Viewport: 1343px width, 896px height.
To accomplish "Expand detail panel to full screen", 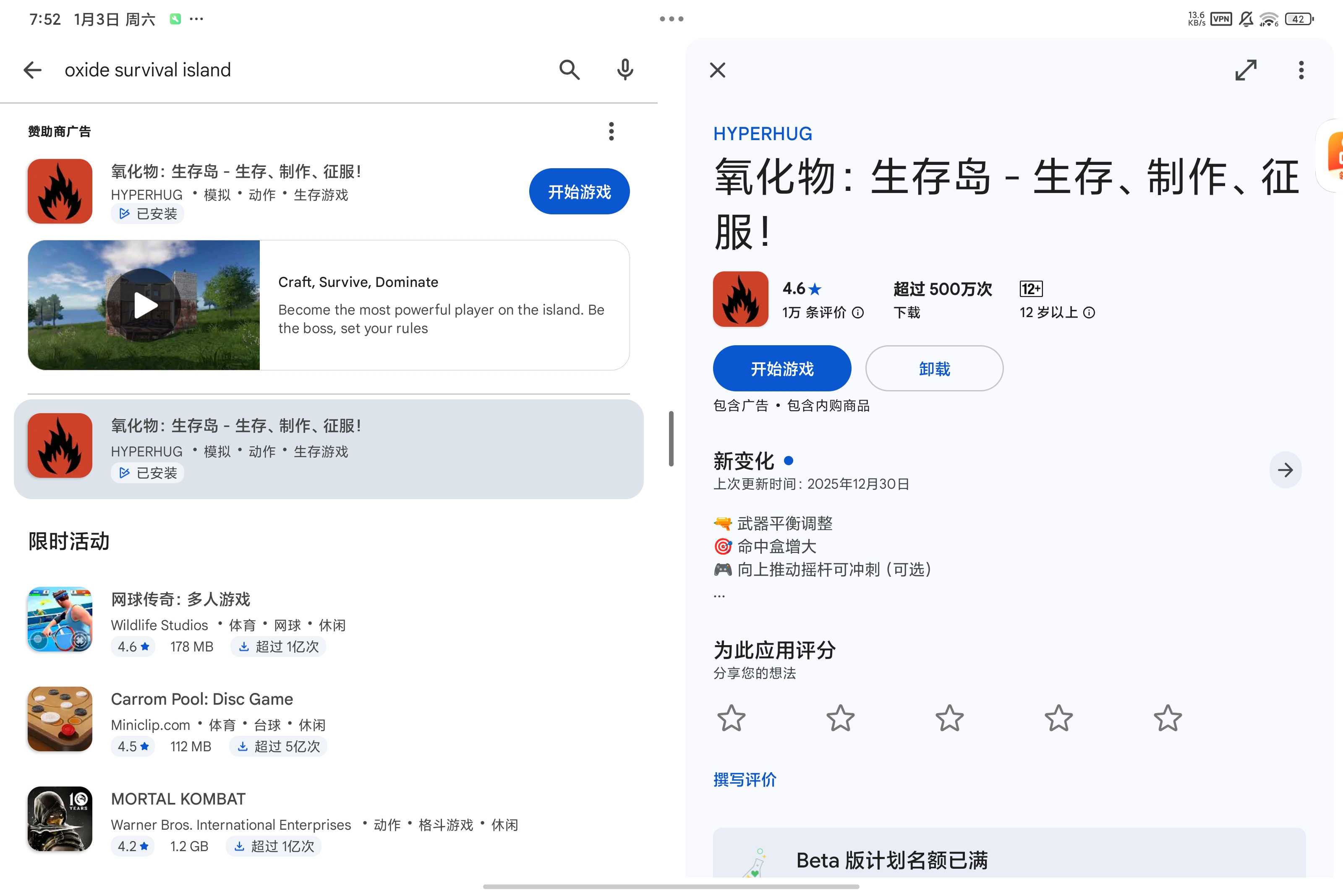I will 1245,70.
